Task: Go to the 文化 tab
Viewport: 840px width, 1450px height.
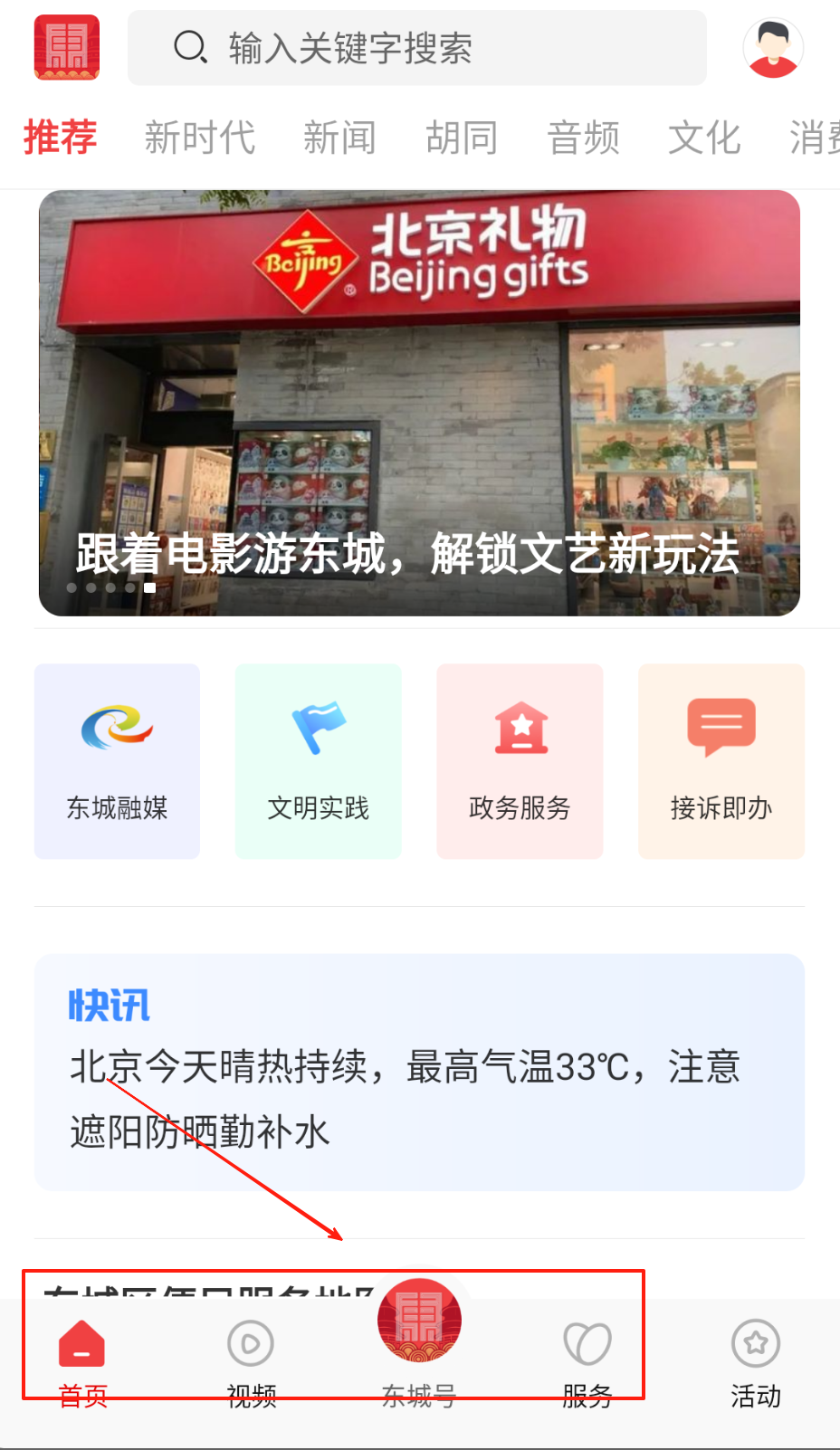Action: pos(704,138)
